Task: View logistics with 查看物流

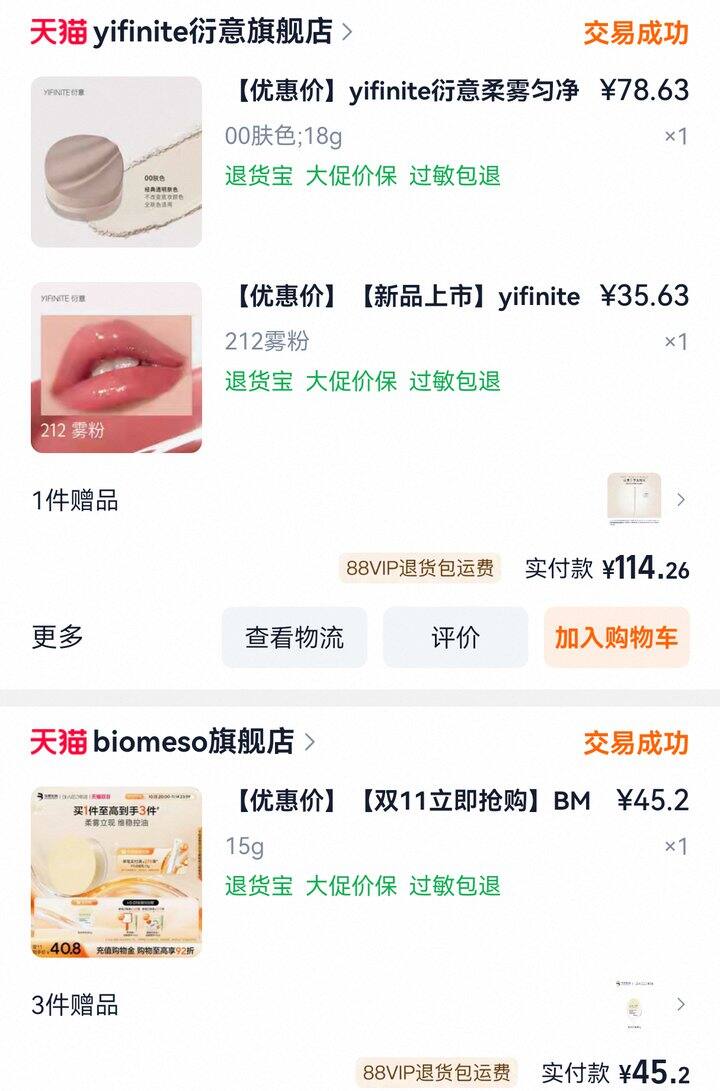Action: point(294,638)
